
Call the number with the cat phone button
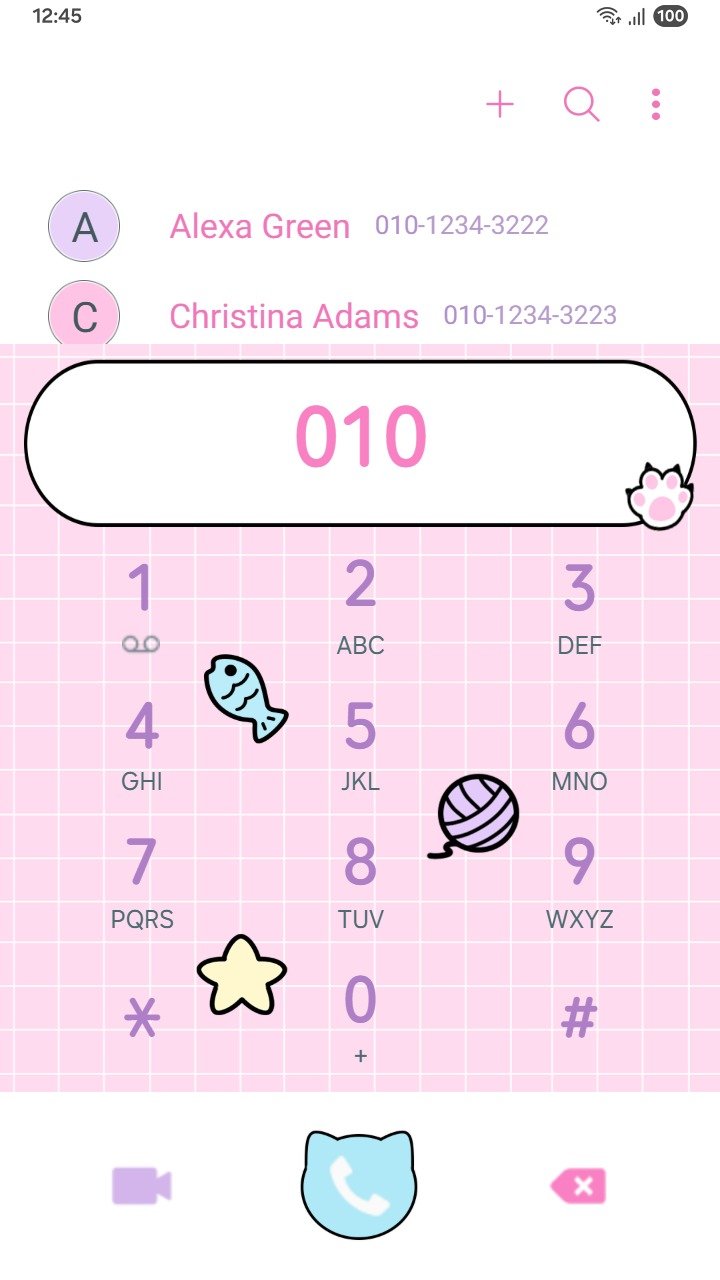pyautogui.click(x=359, y=1186)
